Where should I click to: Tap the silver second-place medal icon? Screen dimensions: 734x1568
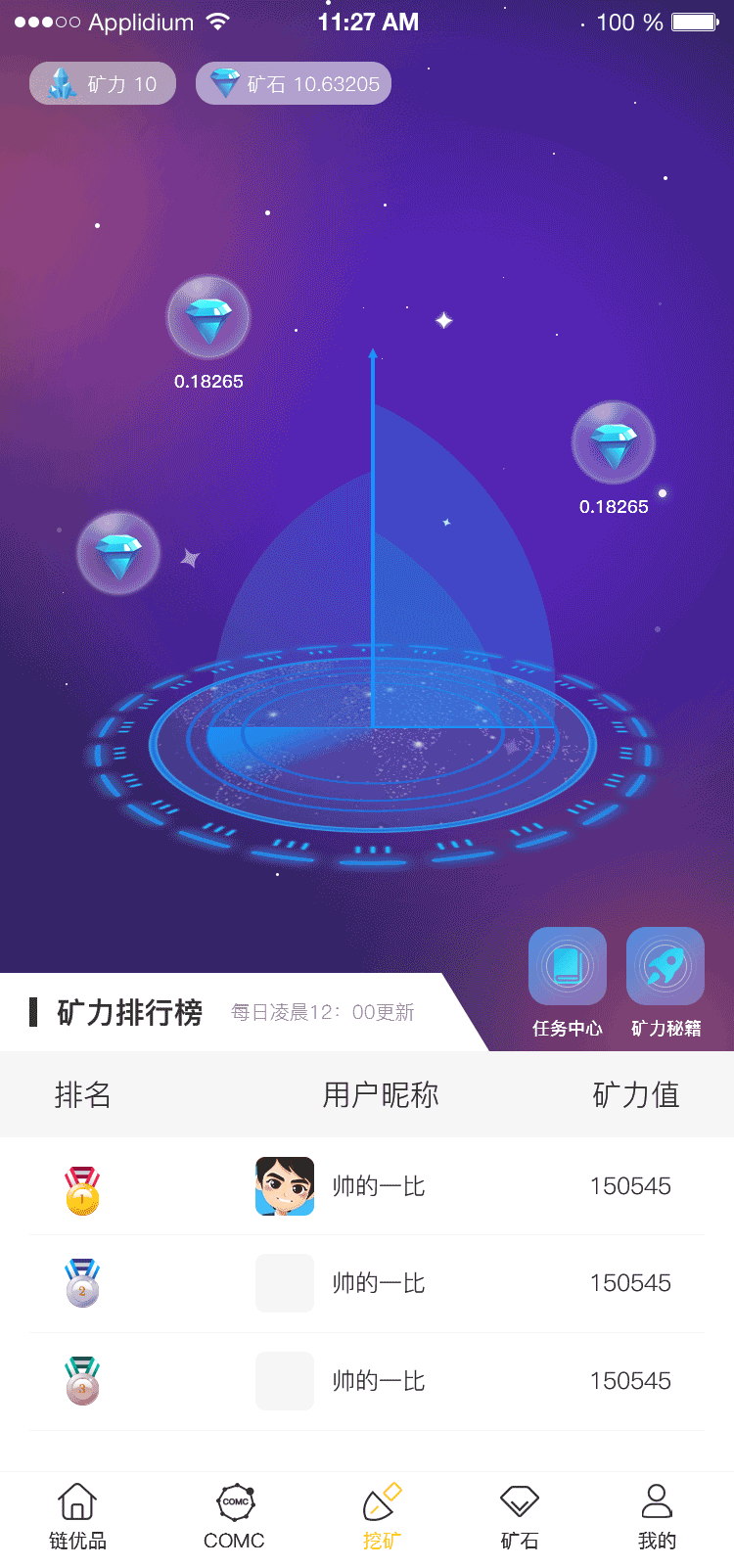pos(82,1283)
